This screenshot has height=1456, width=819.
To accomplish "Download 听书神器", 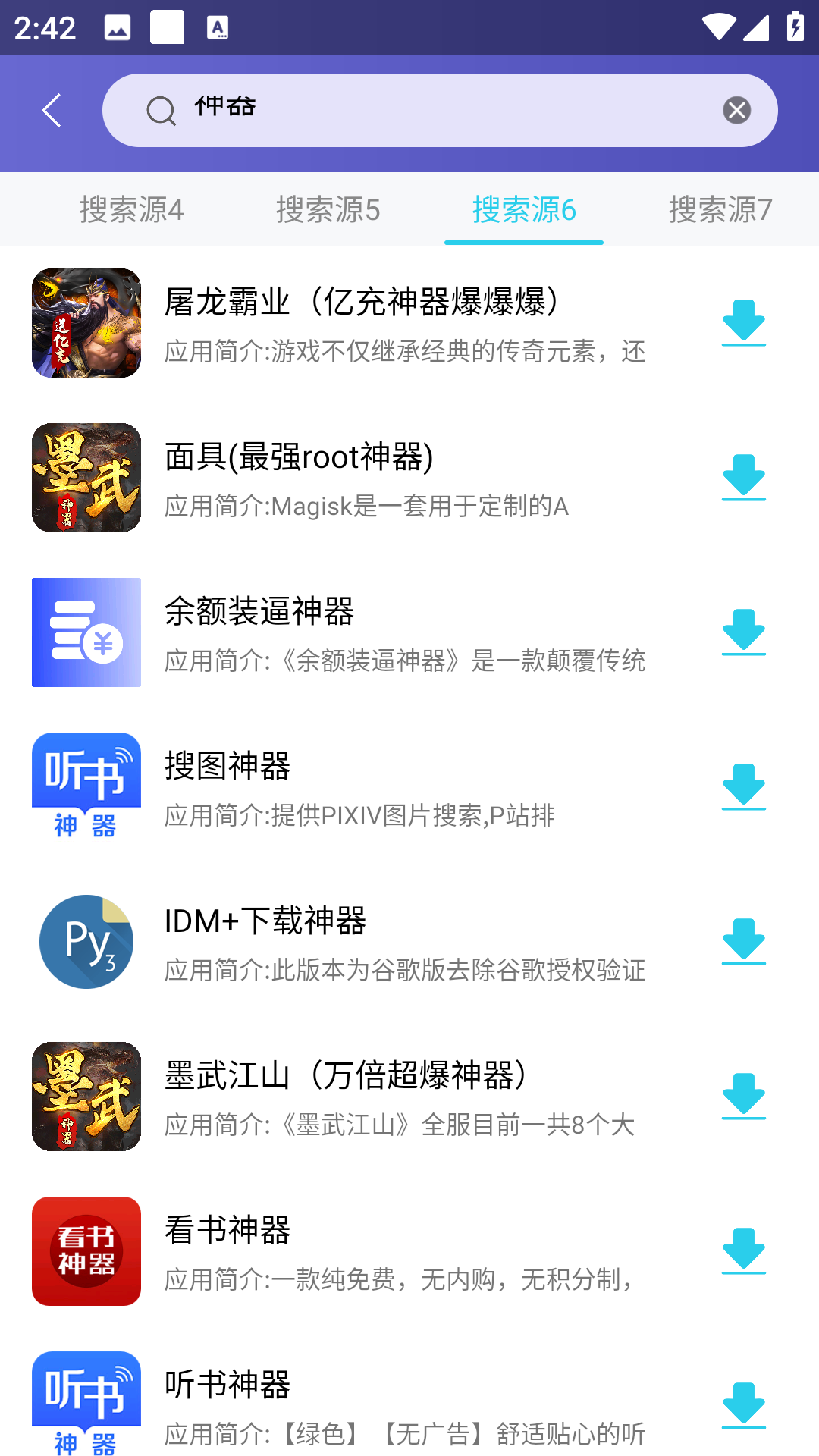I will (744, 1403).
